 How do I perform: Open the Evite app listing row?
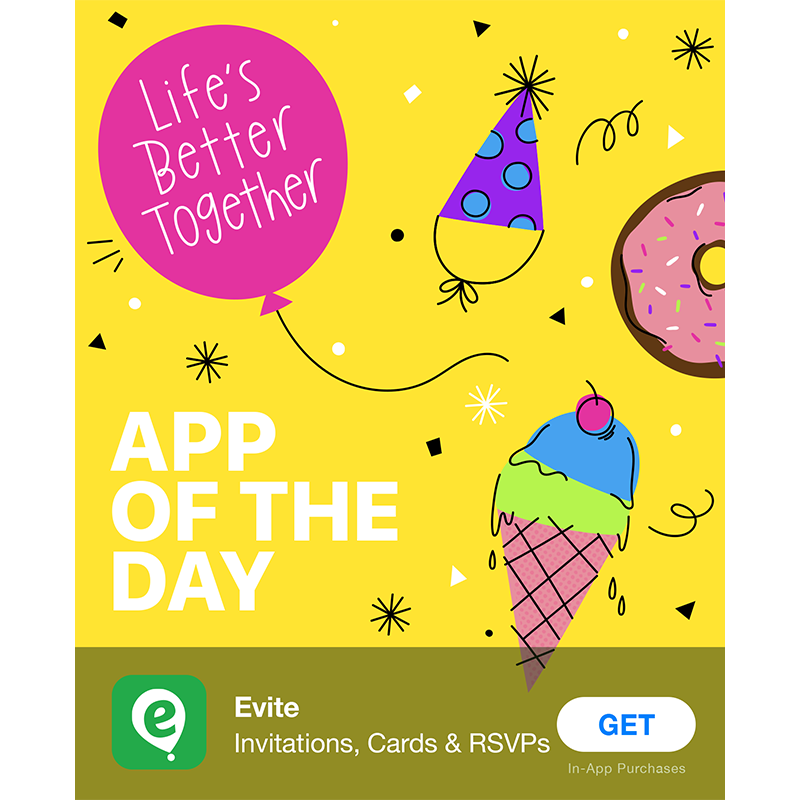390,726
